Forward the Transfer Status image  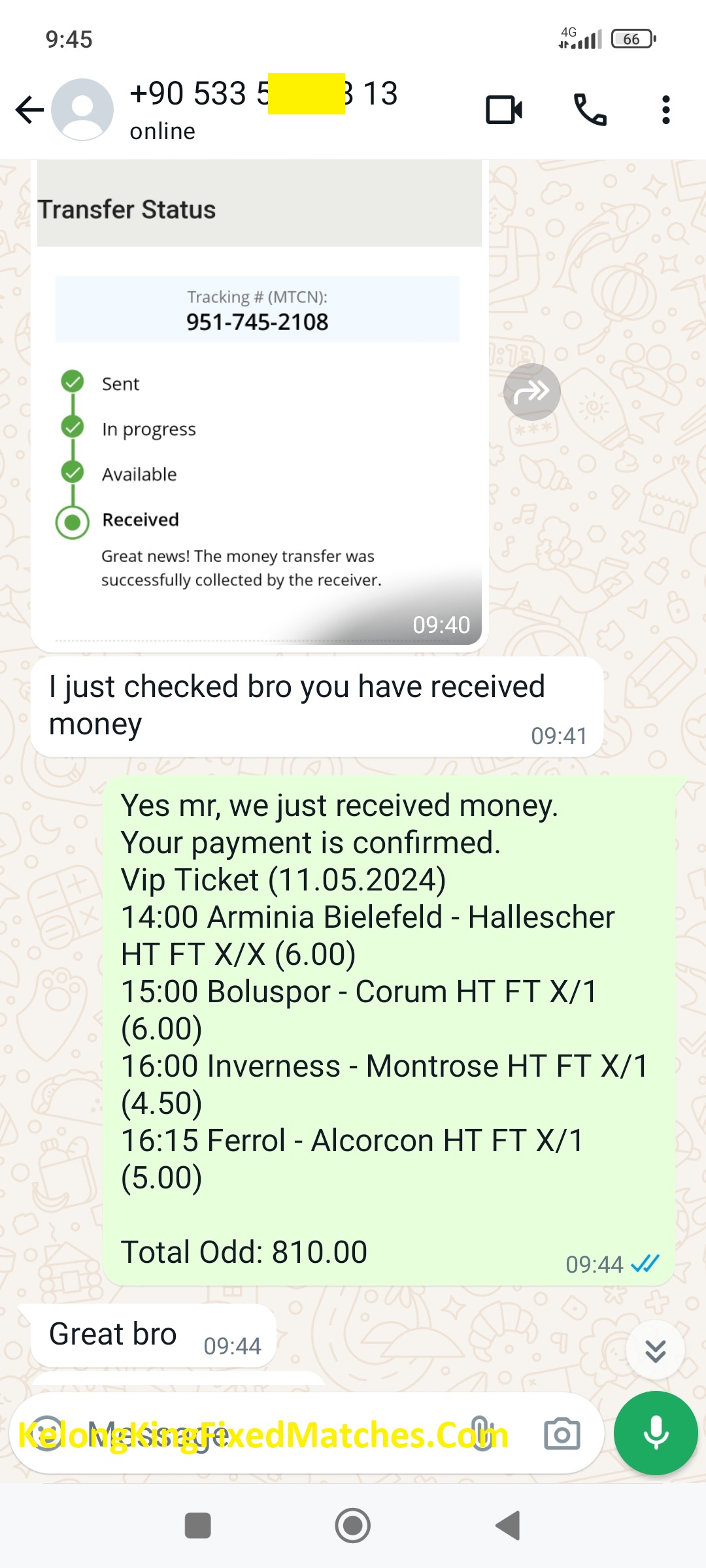tap(531, 392)
